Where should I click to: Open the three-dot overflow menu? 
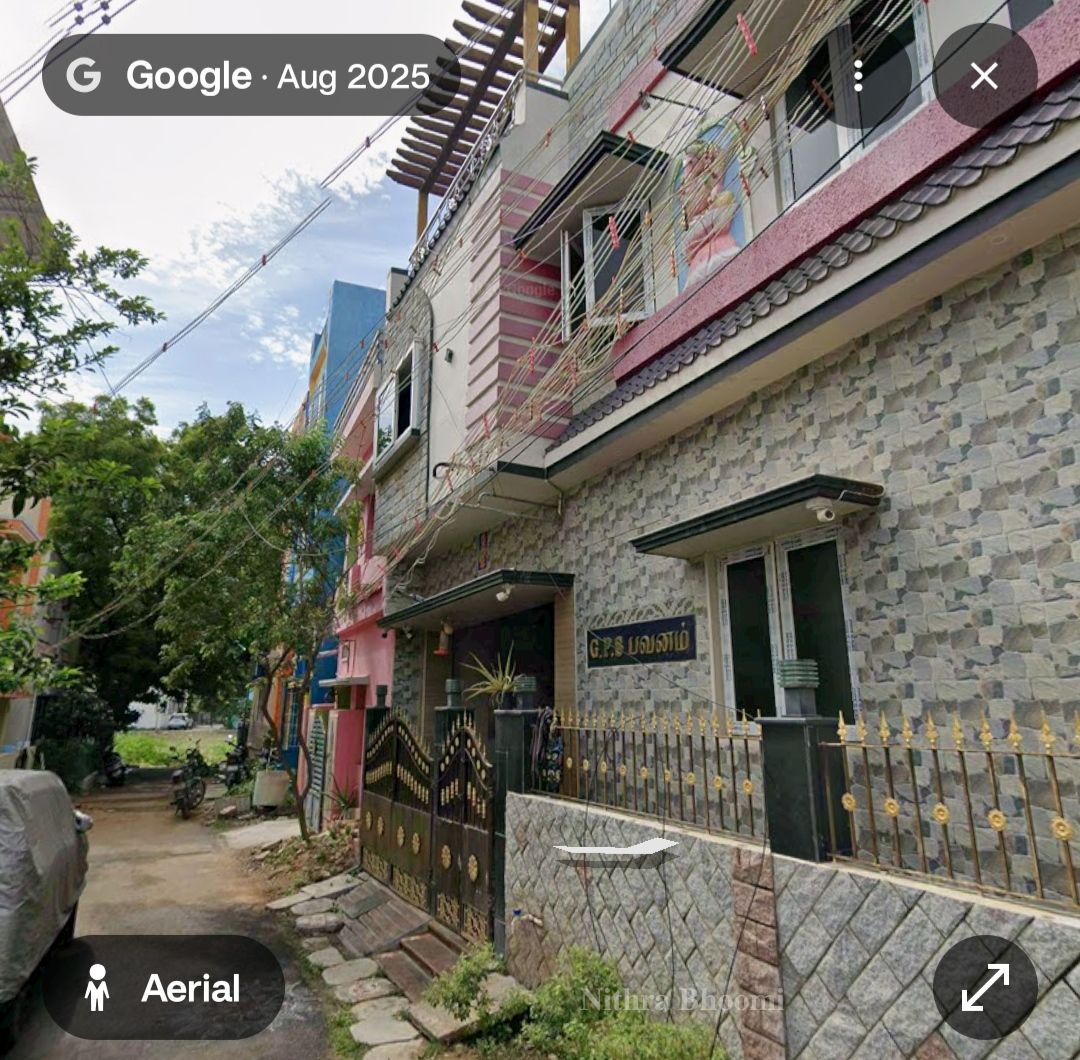click(858, 75)
